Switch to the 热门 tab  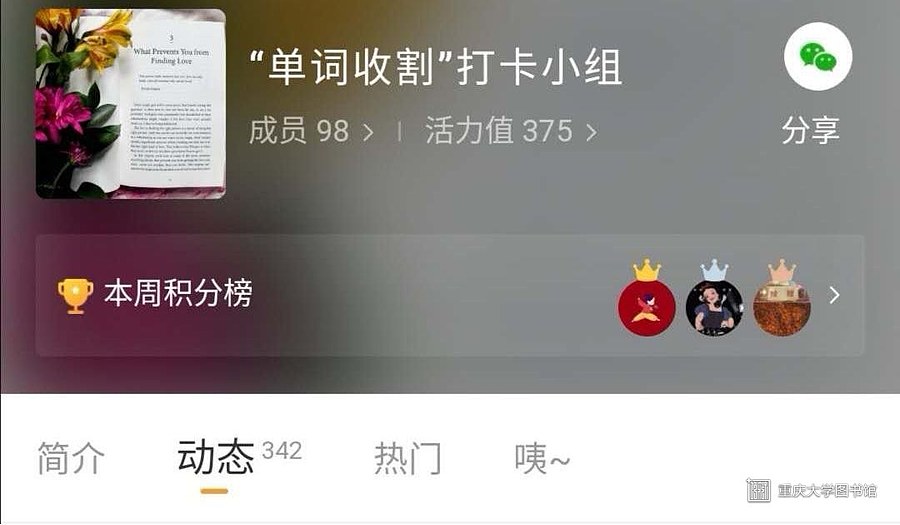tap(408, 458)
